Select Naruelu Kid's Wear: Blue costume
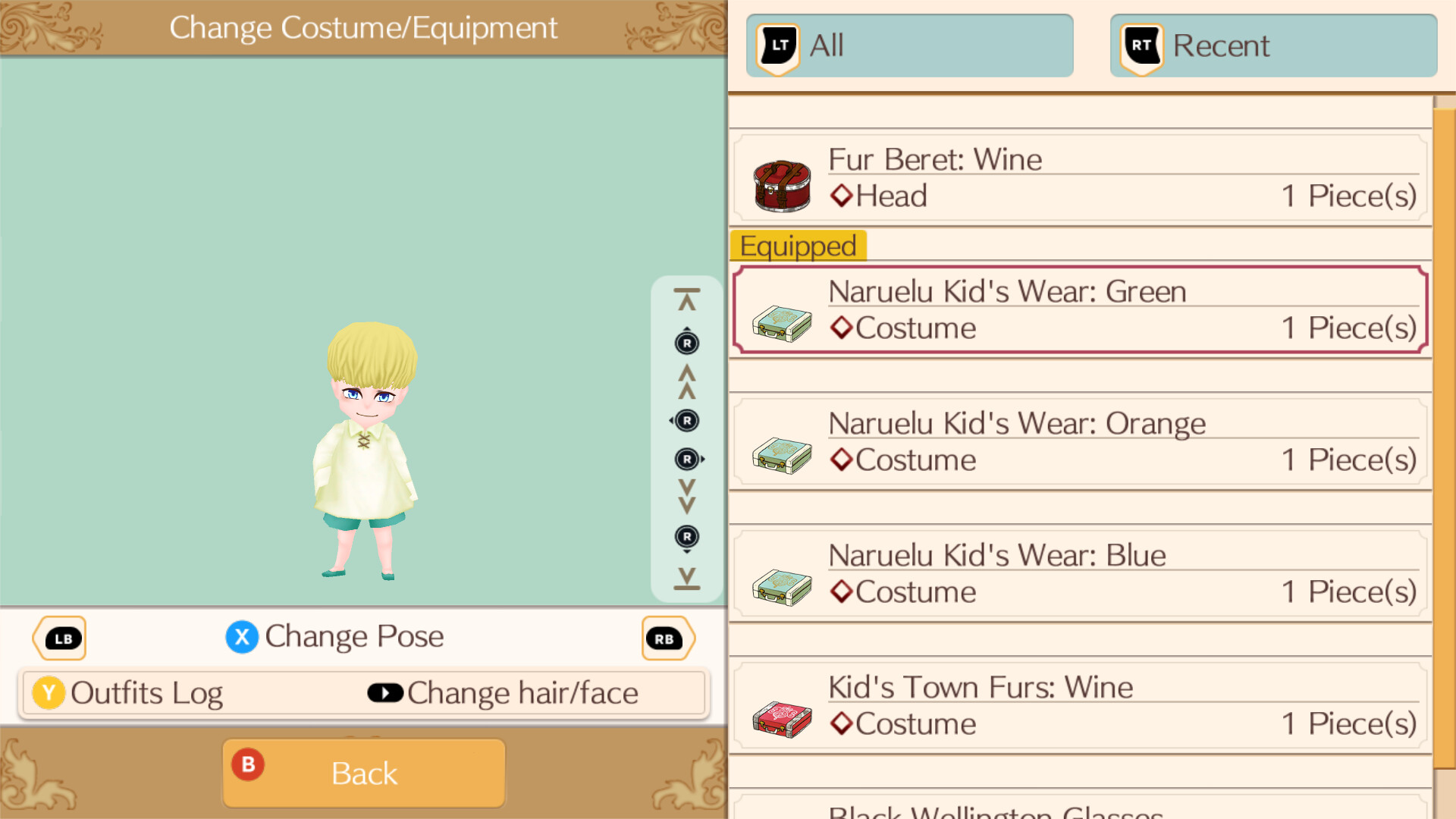1456x819 pixels. [x=1080, y=574]
